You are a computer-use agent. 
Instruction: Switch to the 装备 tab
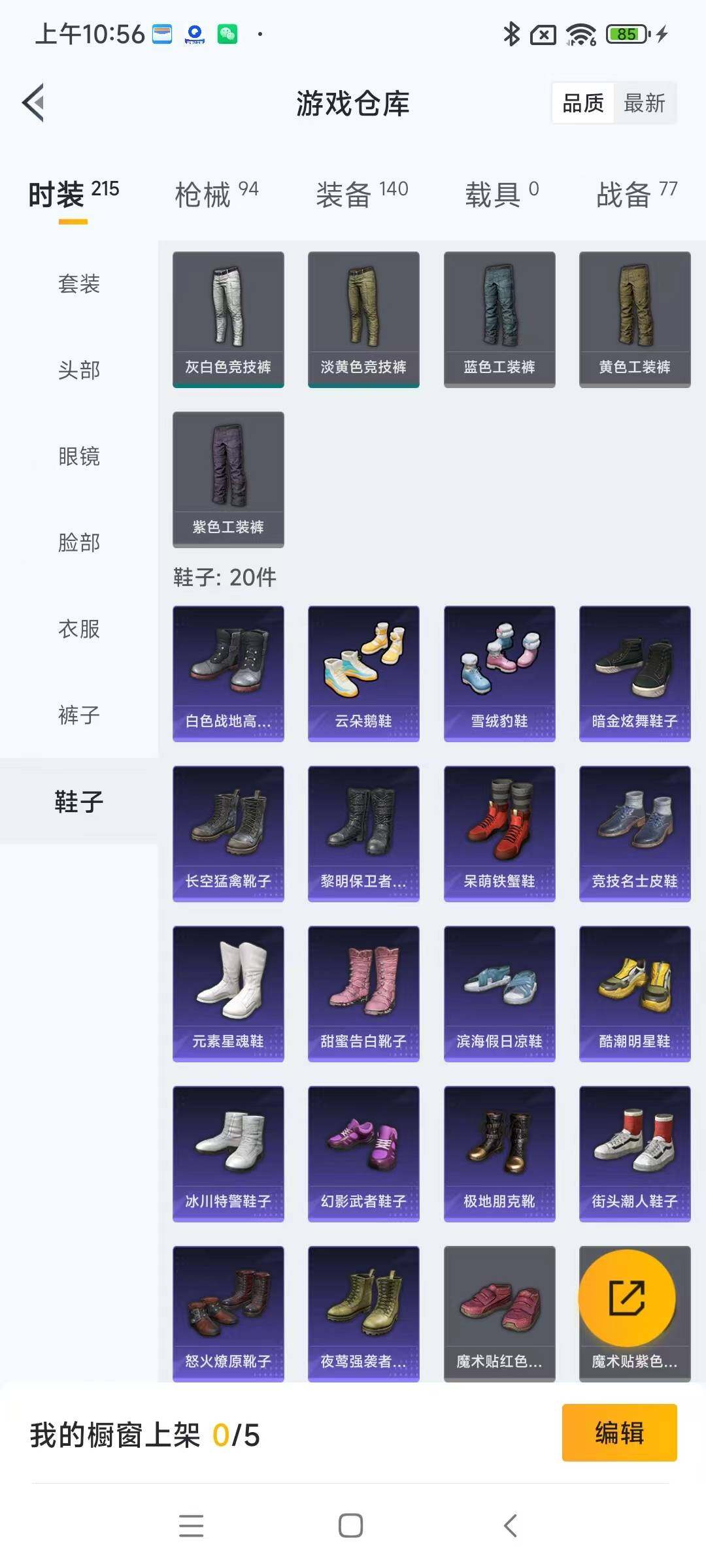361,194
